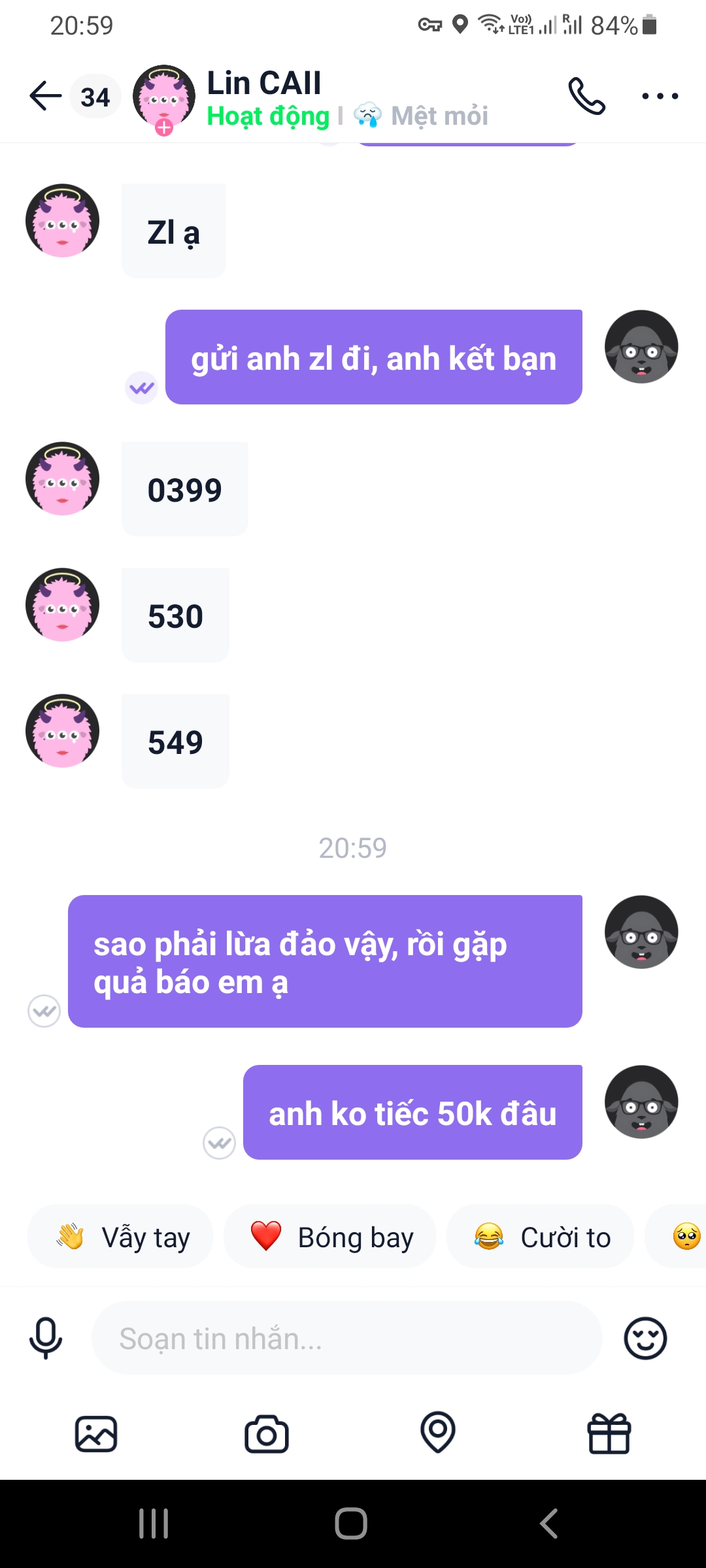The height and width of the screenshot is (1568, 706).
Task: Send the Bóng bay quick reaction
Action: [x=330, y=1237]
